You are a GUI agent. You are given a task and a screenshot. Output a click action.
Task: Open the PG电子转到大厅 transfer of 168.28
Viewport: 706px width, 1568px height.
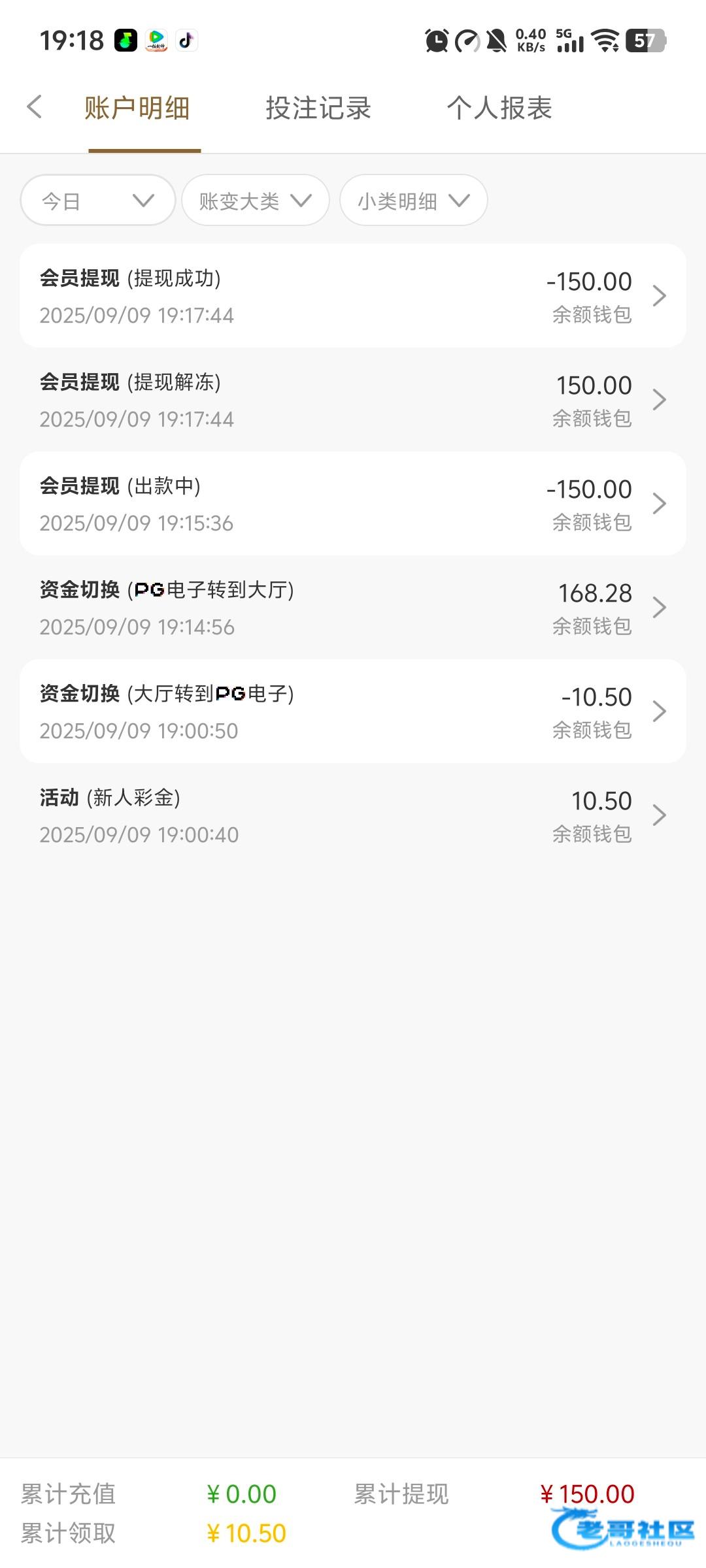pos(353,608)
